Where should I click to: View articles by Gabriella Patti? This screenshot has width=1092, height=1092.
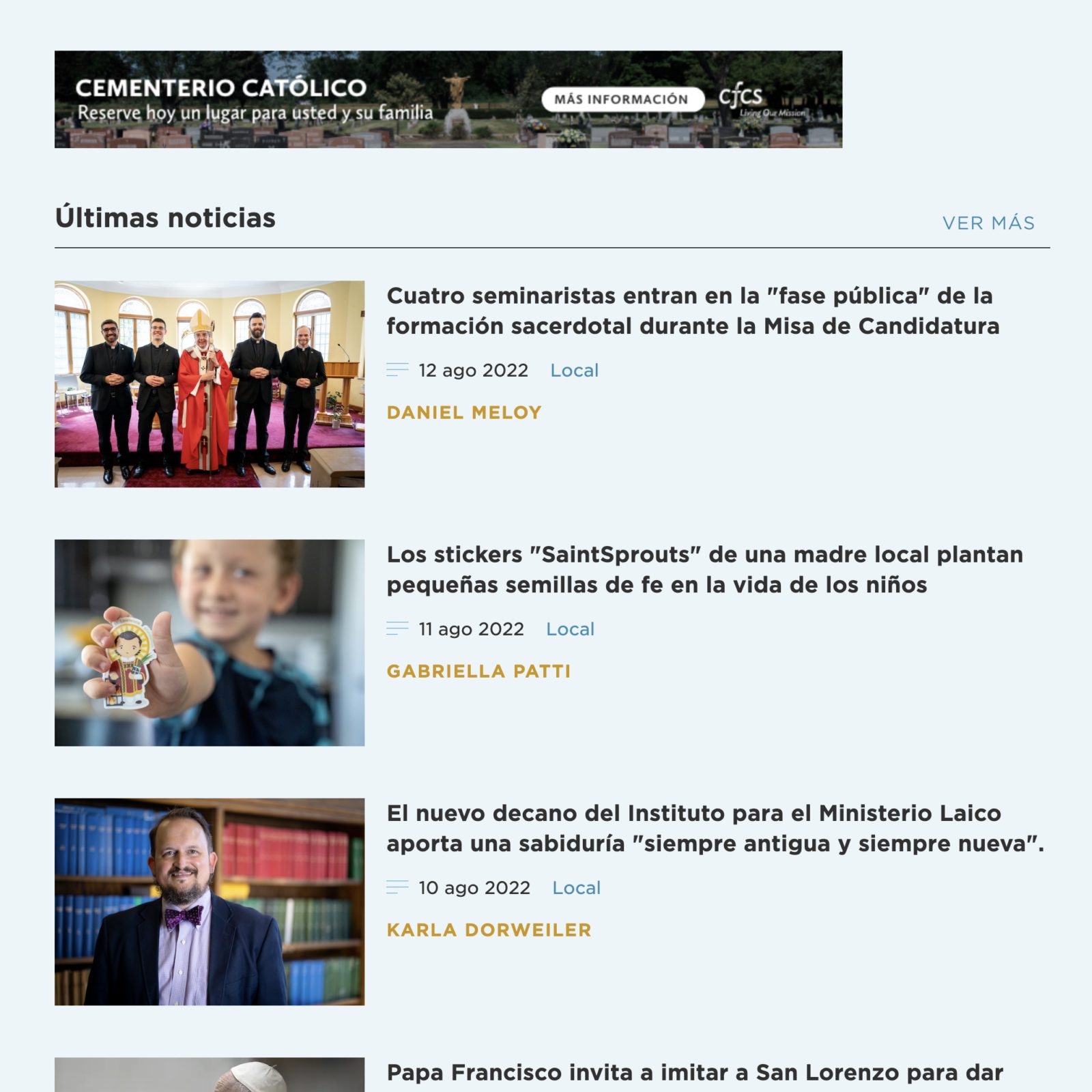coord(478,671)
